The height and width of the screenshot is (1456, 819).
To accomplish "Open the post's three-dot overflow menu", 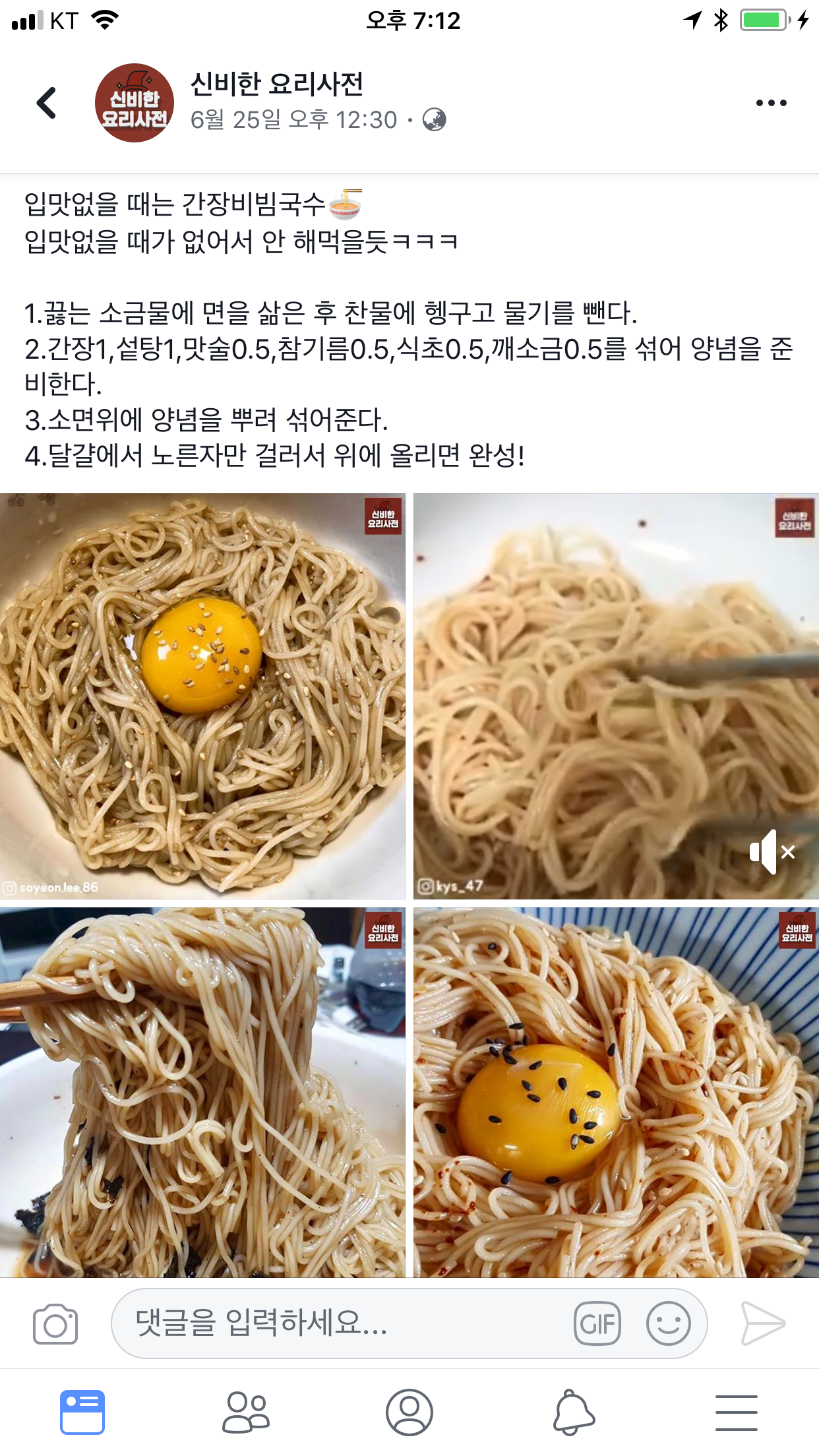I will click(x=771, y=104).
